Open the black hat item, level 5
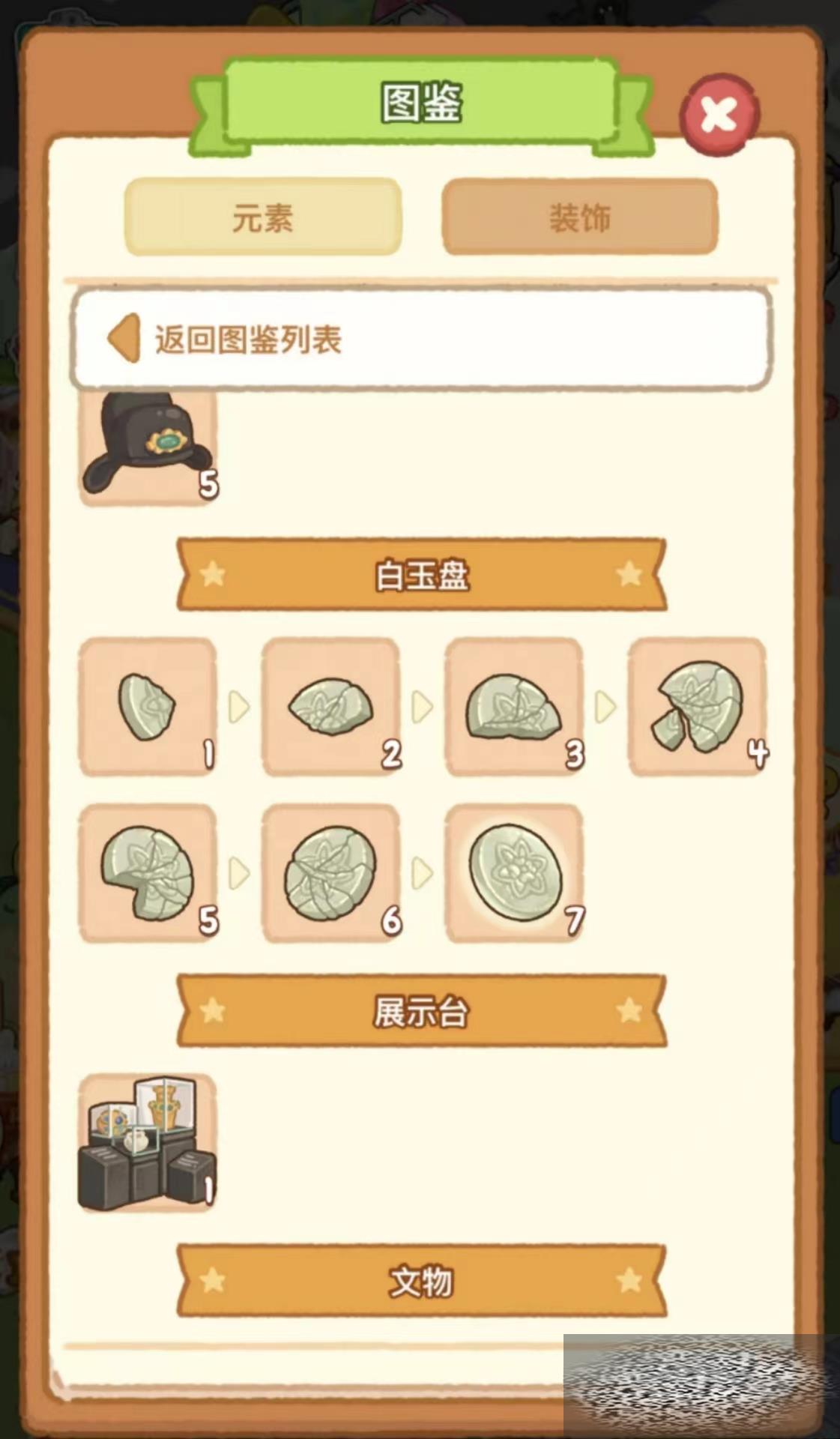This screenshot has height=1439, width=840. [148, 450]
